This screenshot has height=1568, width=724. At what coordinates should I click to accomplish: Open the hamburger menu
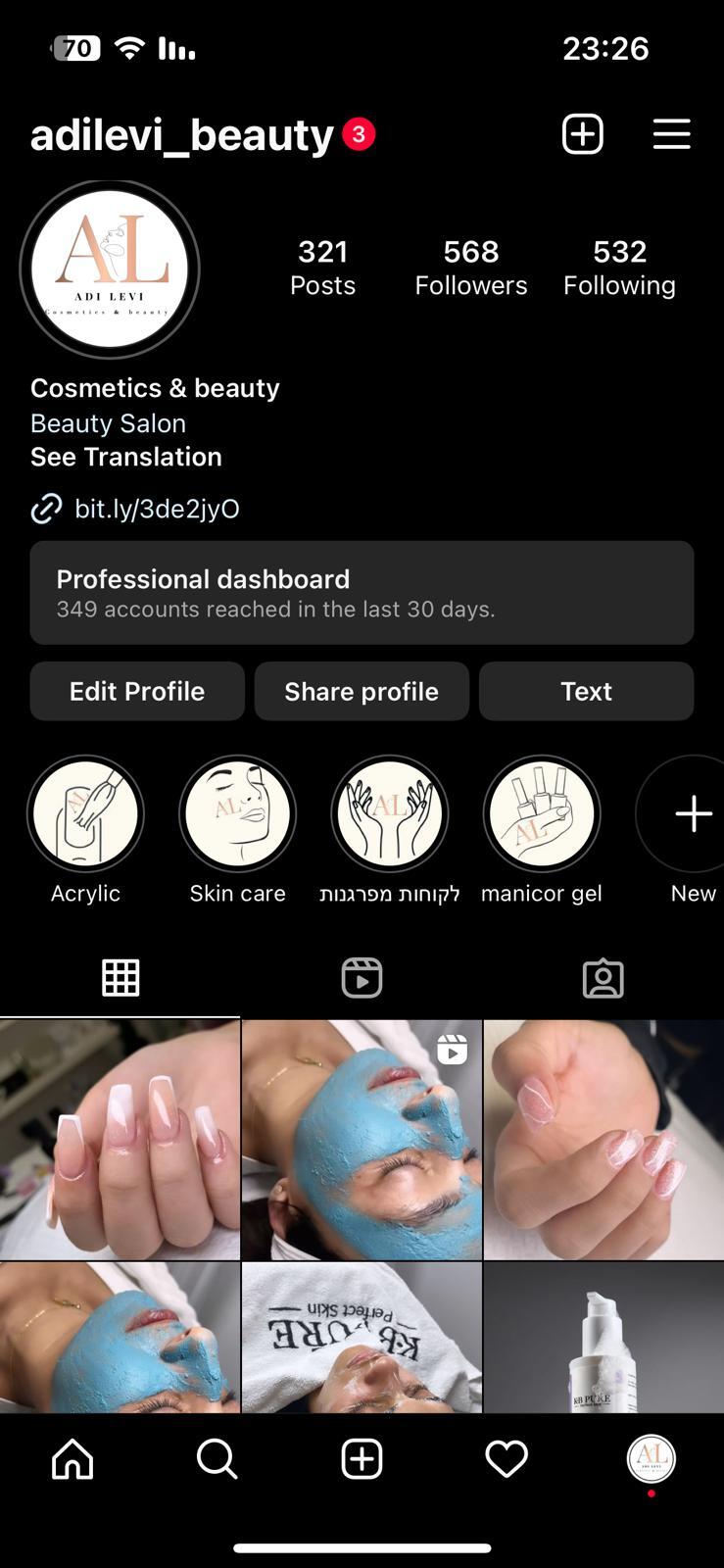[x=672, y=134]
